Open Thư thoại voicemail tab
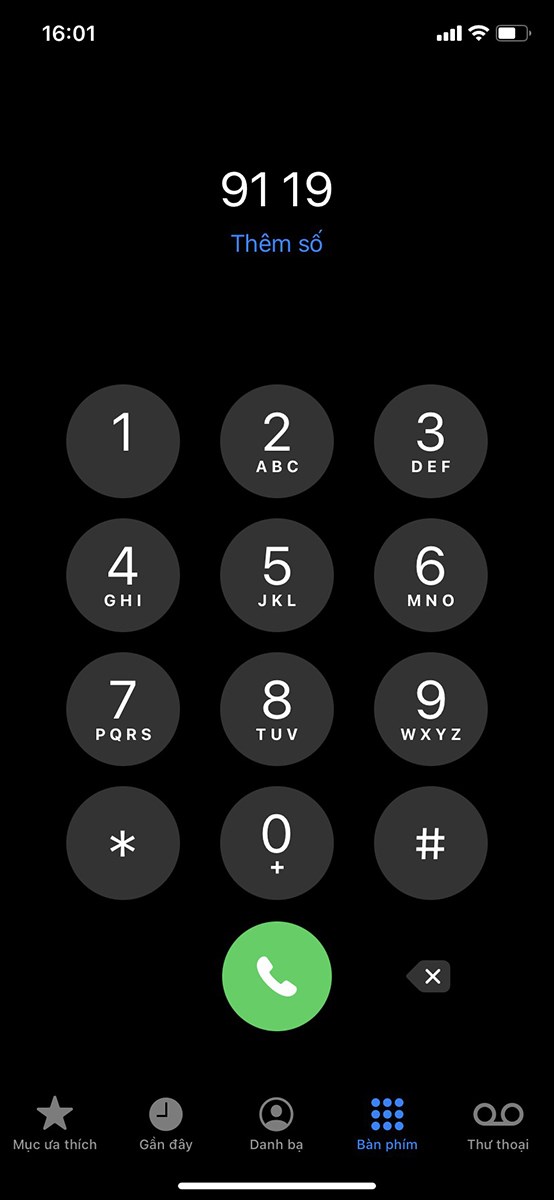 coord(498,1123)
